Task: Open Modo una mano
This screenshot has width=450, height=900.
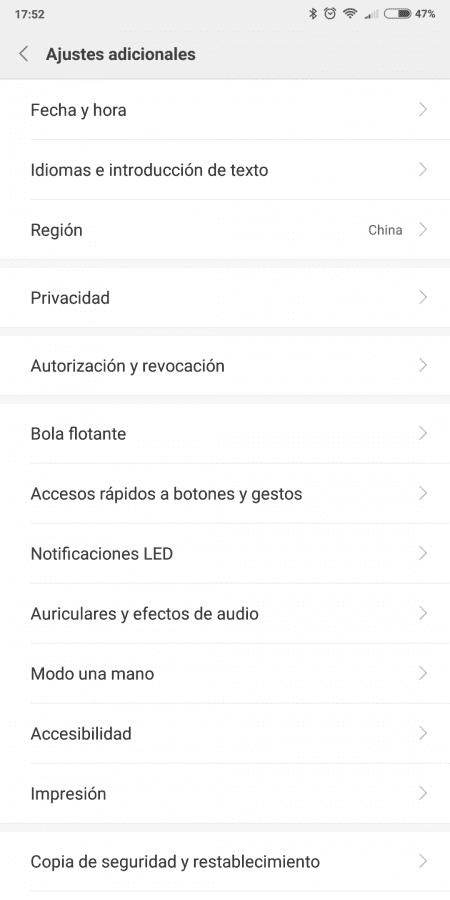Action: (x=225, y=673)
